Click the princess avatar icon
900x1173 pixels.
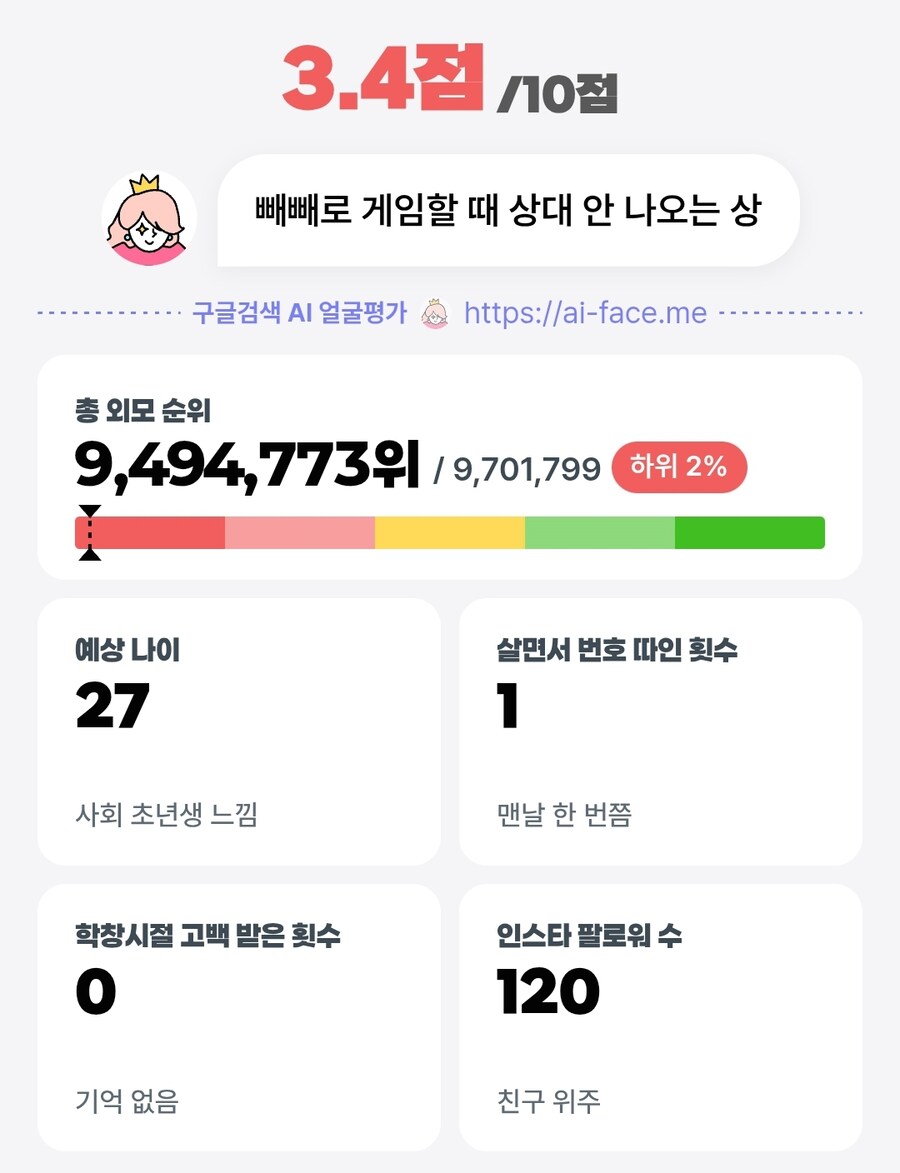click(x=147, y=215)
